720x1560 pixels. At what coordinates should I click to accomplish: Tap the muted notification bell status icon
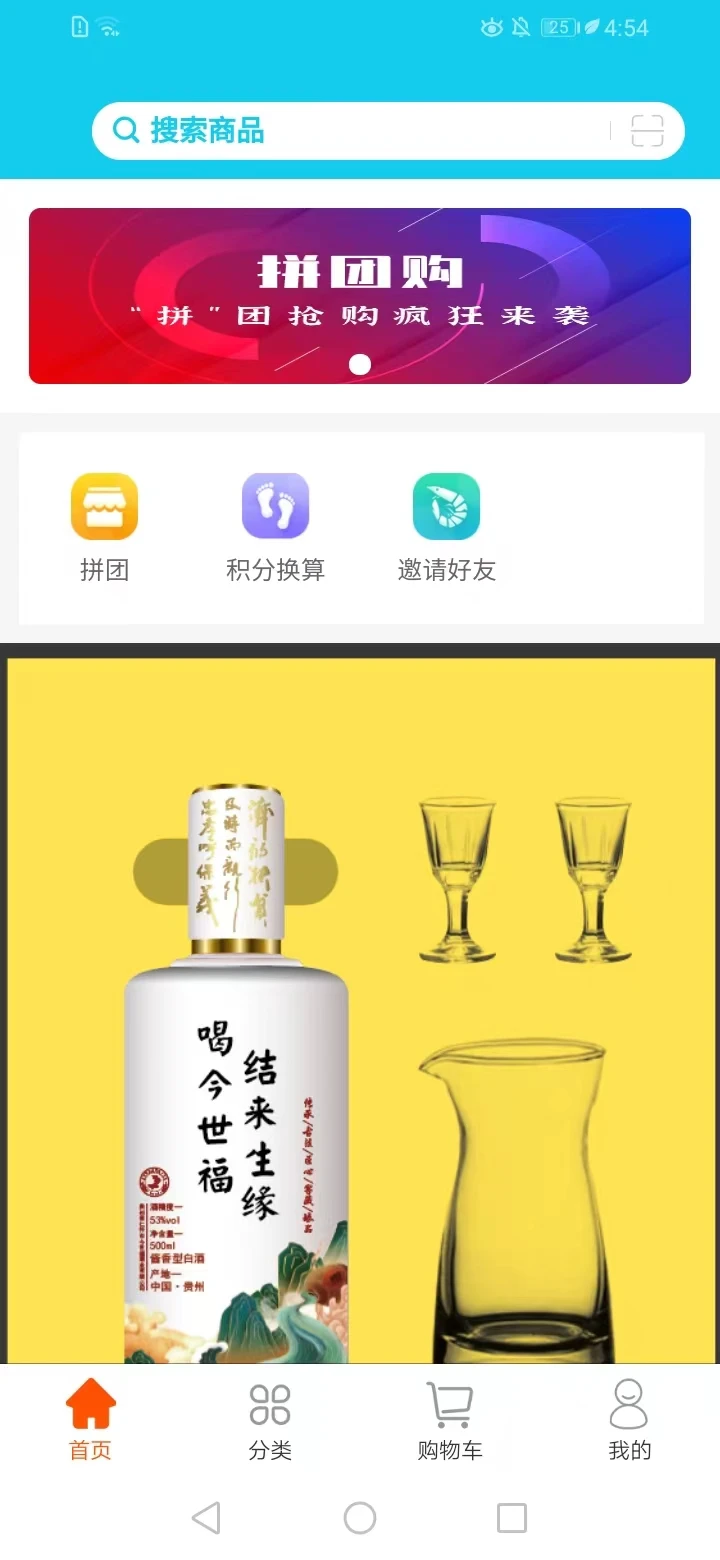520,27
